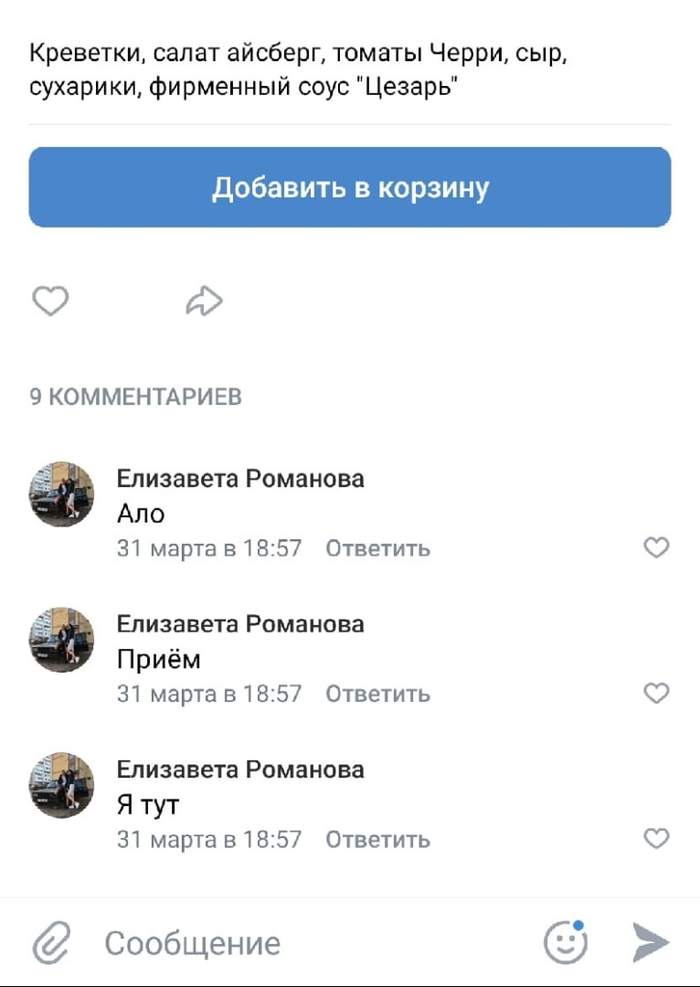The height and width of the screenshot is (987, 700).
Task: Send the comment with the arrow icon
Action: tap(650, 942)
